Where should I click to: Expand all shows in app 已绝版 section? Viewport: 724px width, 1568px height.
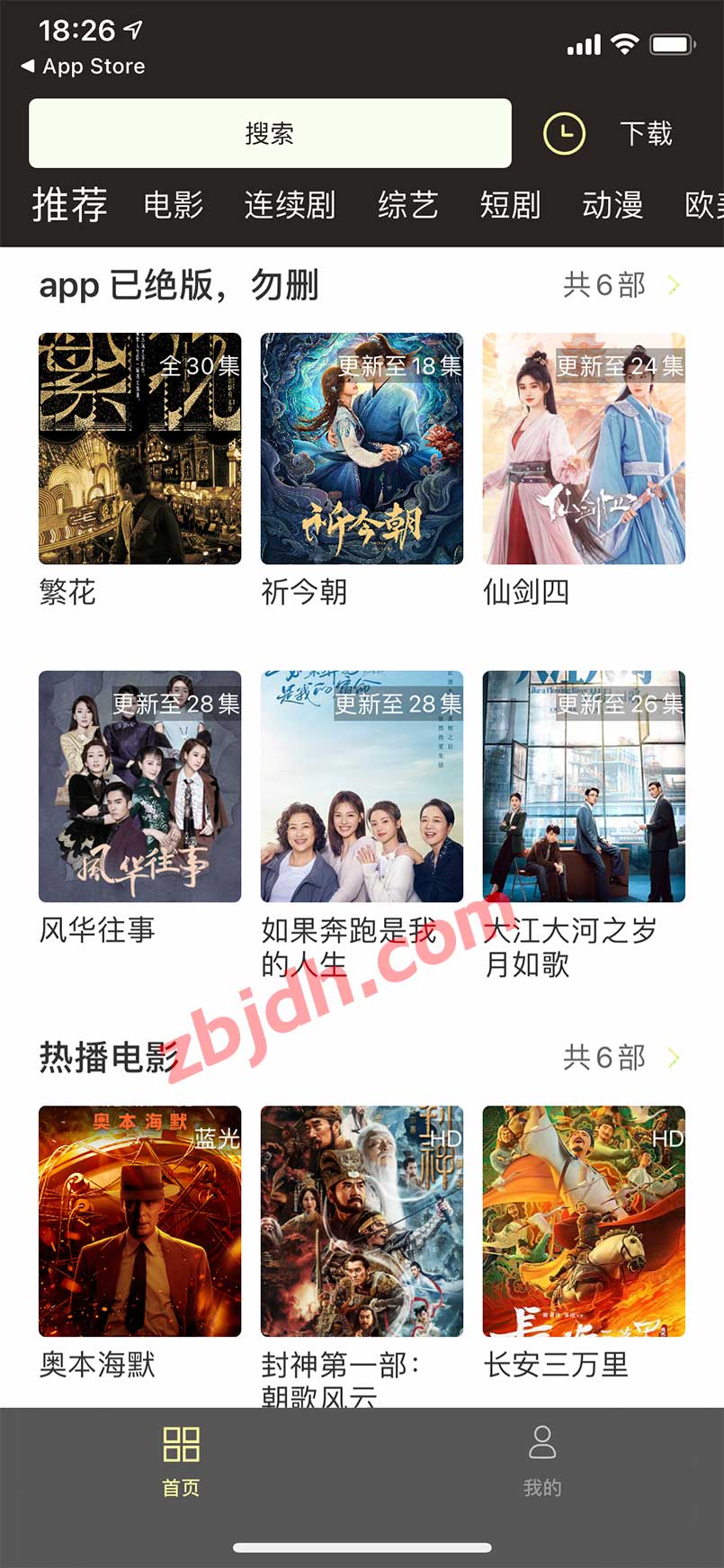click(626, 285)
